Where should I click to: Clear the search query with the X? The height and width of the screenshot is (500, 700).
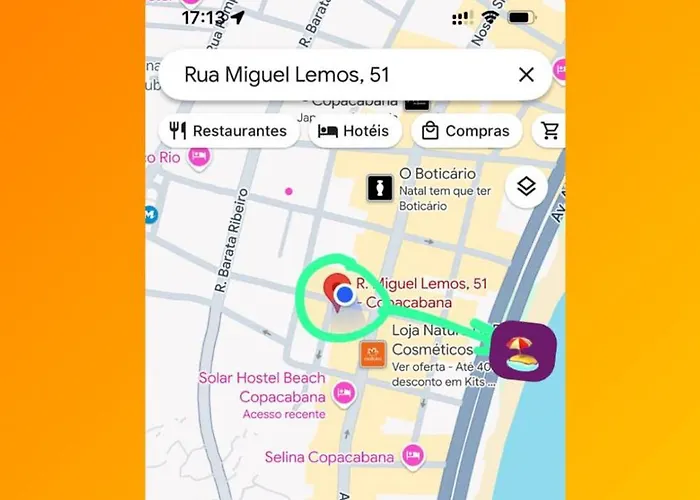tap(526, 75)
